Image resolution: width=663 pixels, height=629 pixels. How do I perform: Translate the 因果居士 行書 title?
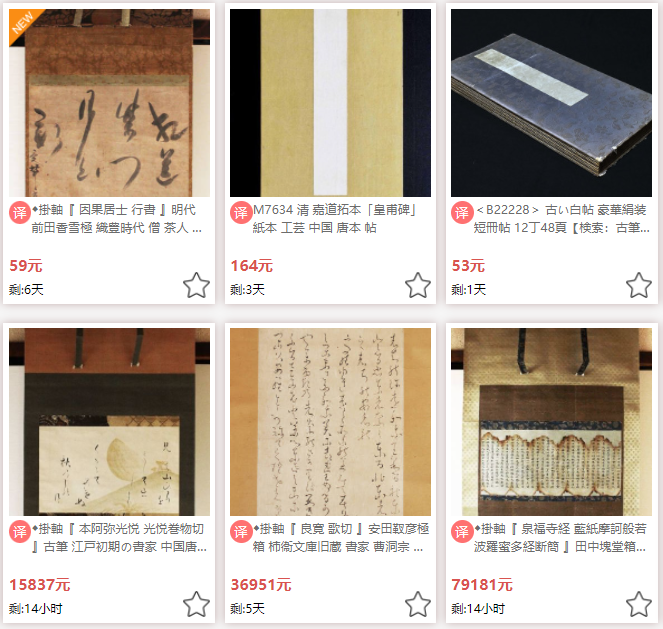click(21, 212)
